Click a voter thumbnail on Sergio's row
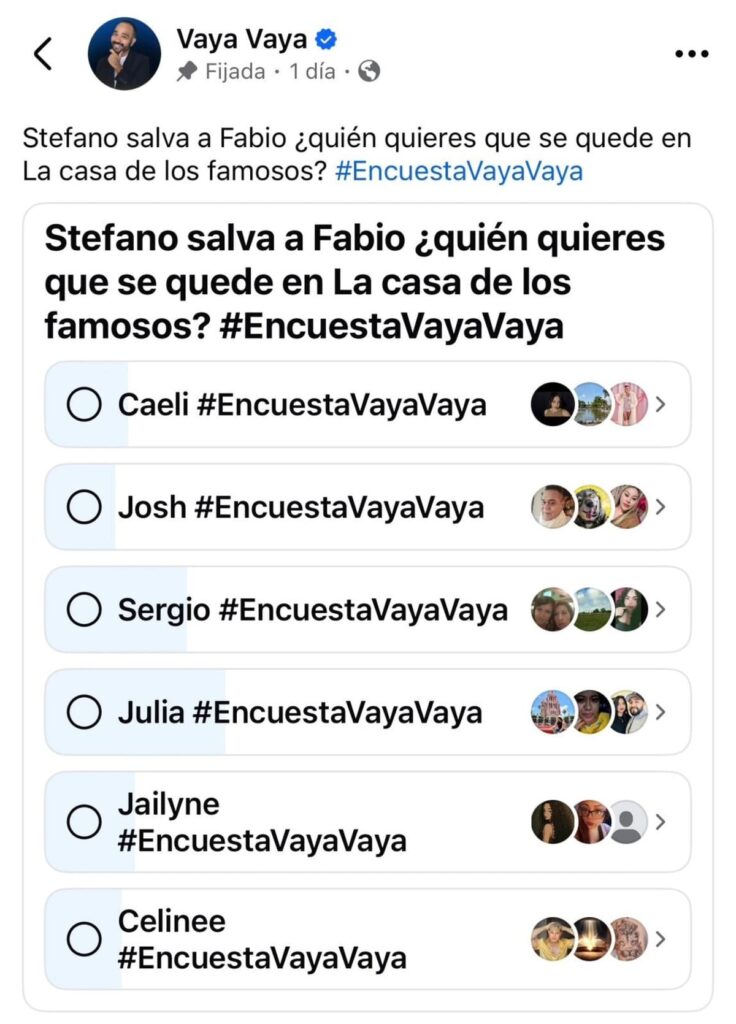The height and width of the screenshot is (1024, 736). (x=553, y=609)
